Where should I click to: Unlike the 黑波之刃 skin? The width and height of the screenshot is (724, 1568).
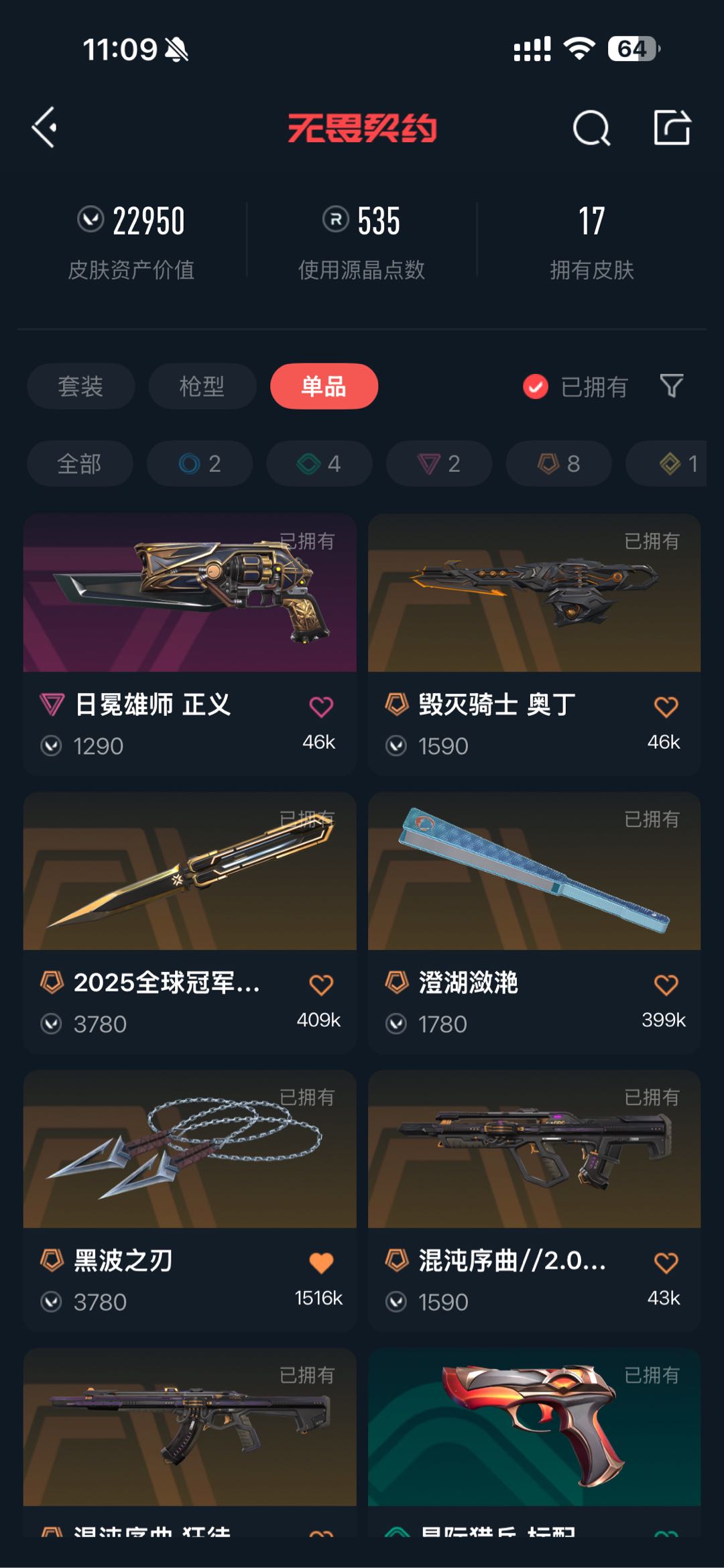(x=321, y=1263)
